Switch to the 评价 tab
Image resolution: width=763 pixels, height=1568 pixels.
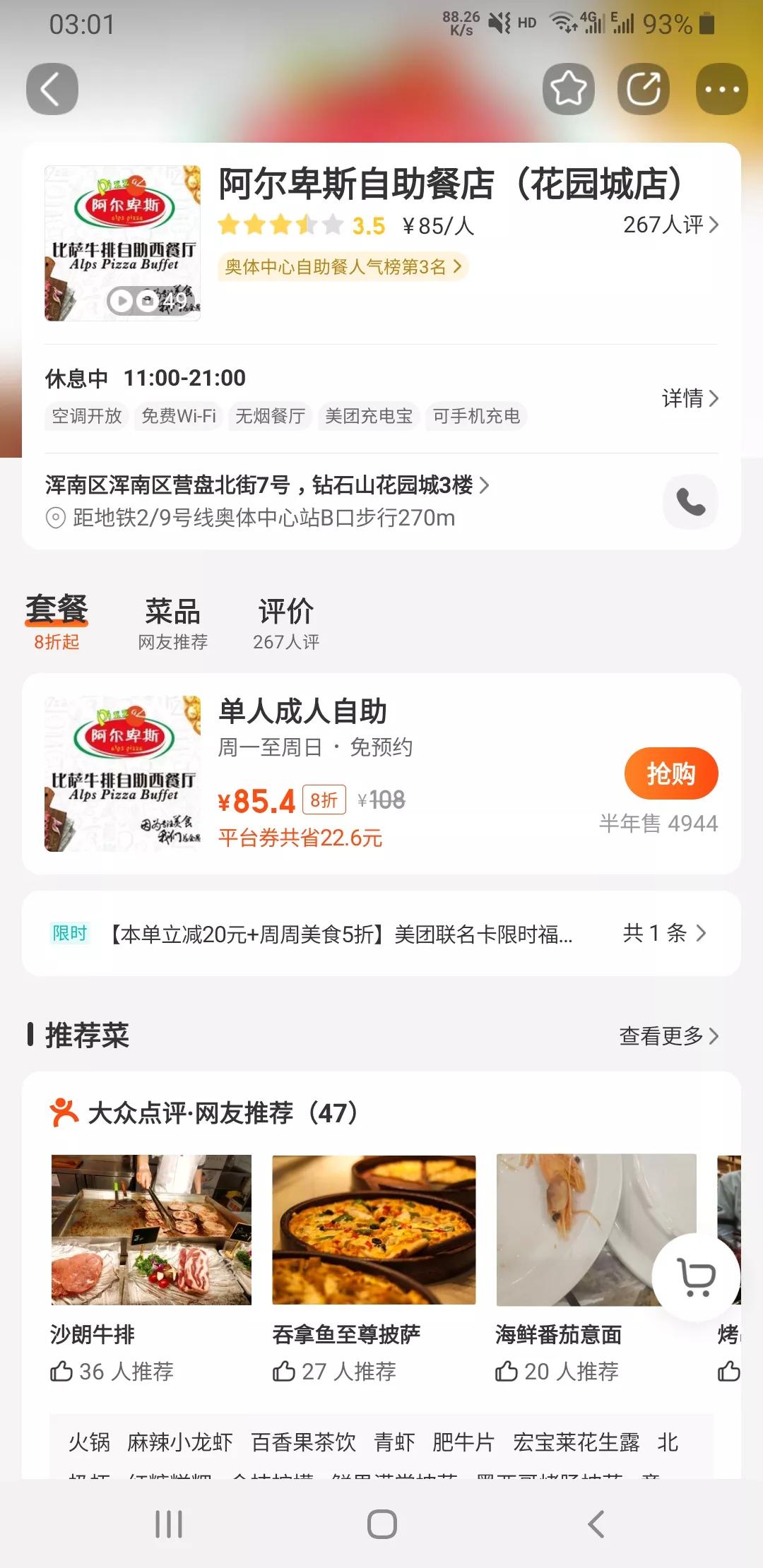(285, 613)
